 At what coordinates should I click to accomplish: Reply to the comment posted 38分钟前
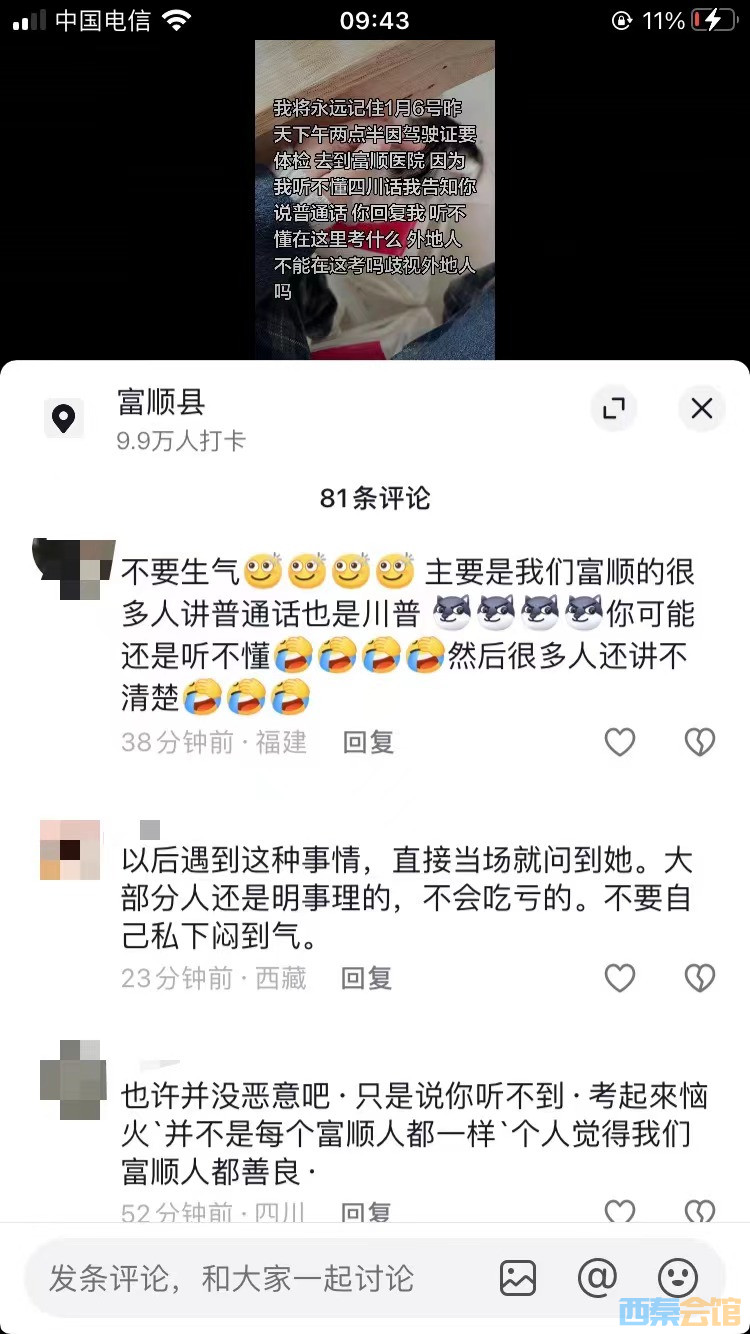[368, 742]
